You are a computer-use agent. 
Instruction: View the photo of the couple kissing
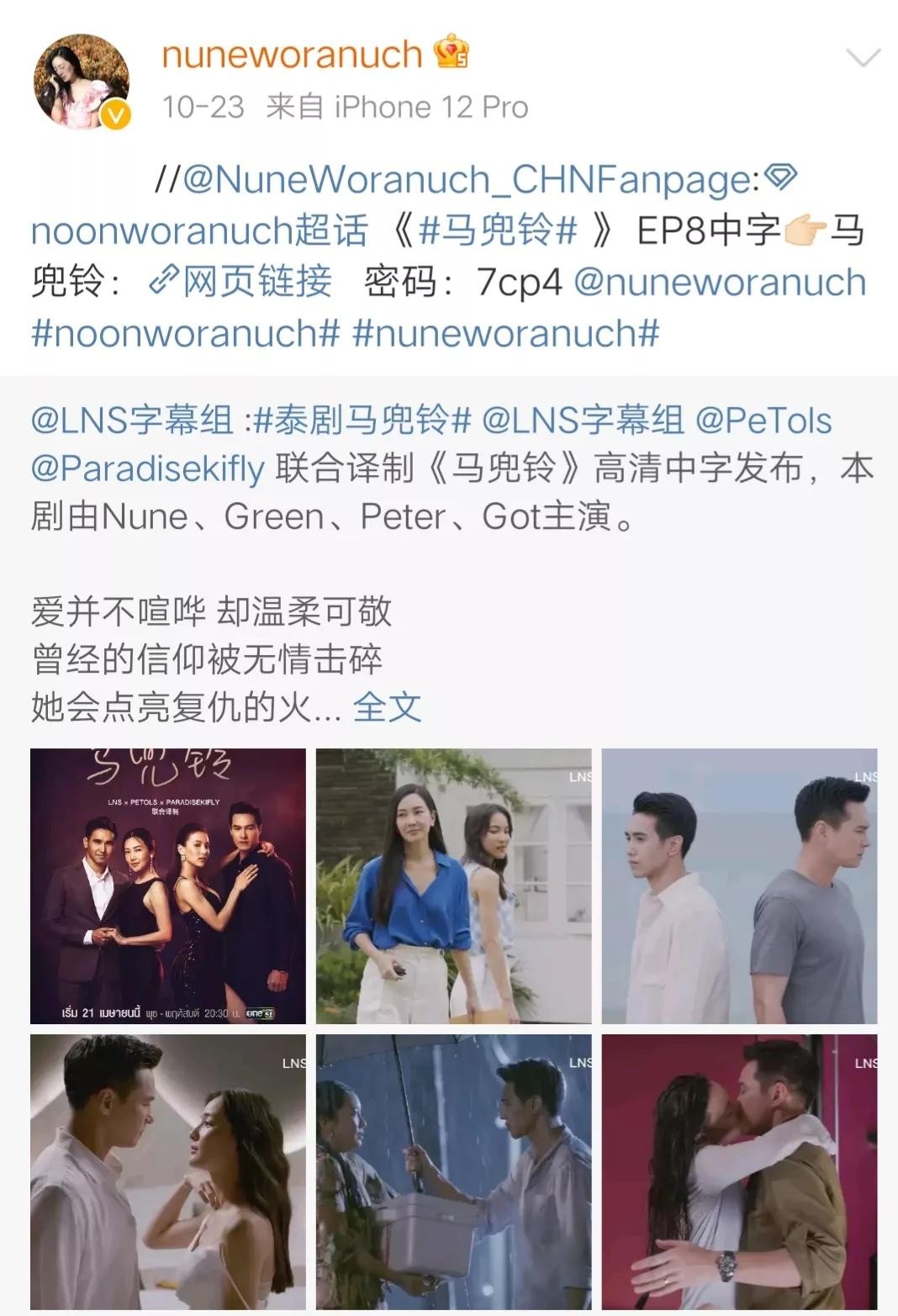click(739, 1171)
